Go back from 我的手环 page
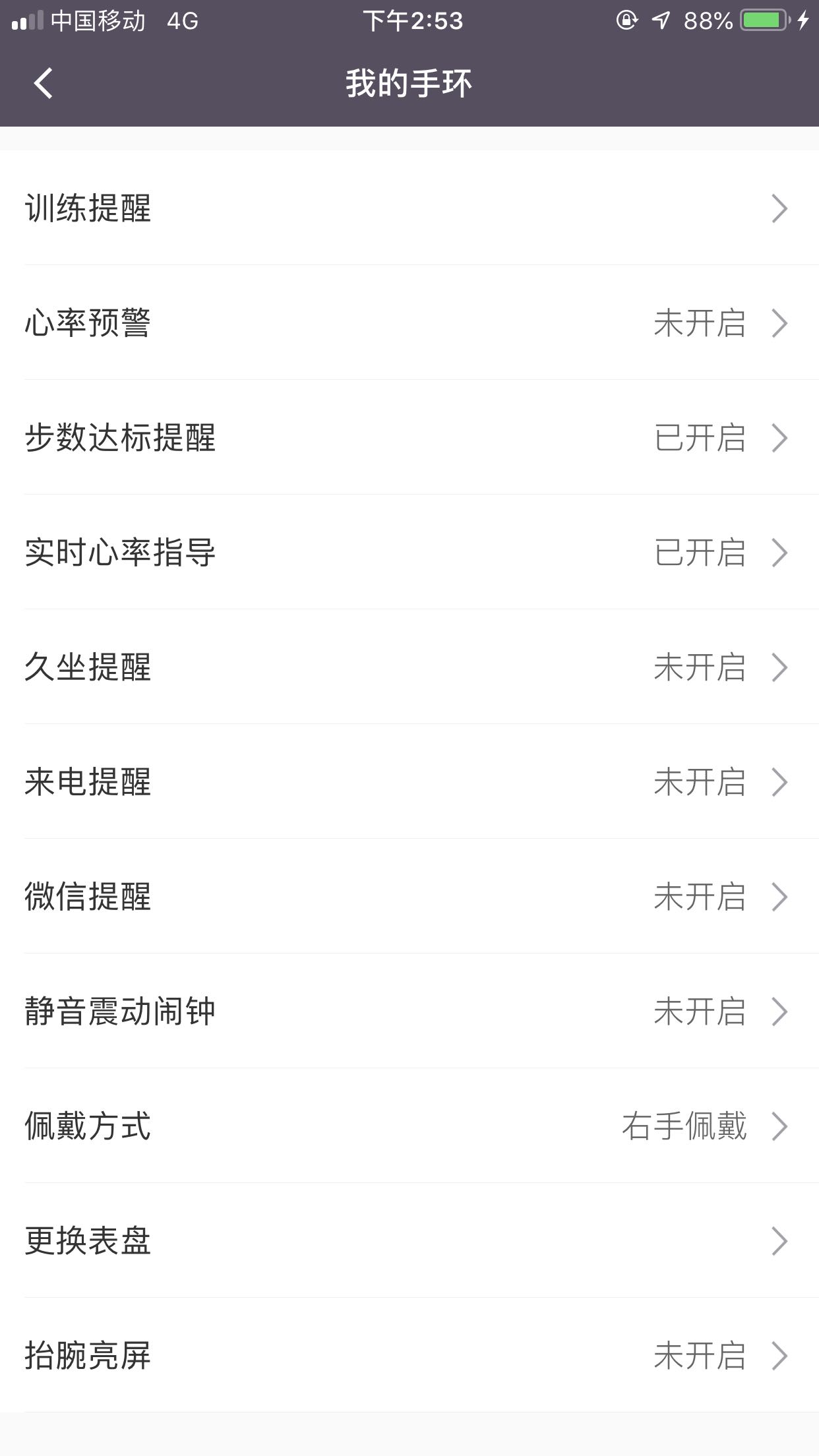Viewport: 819px width, 1456px height. (44, 84)
